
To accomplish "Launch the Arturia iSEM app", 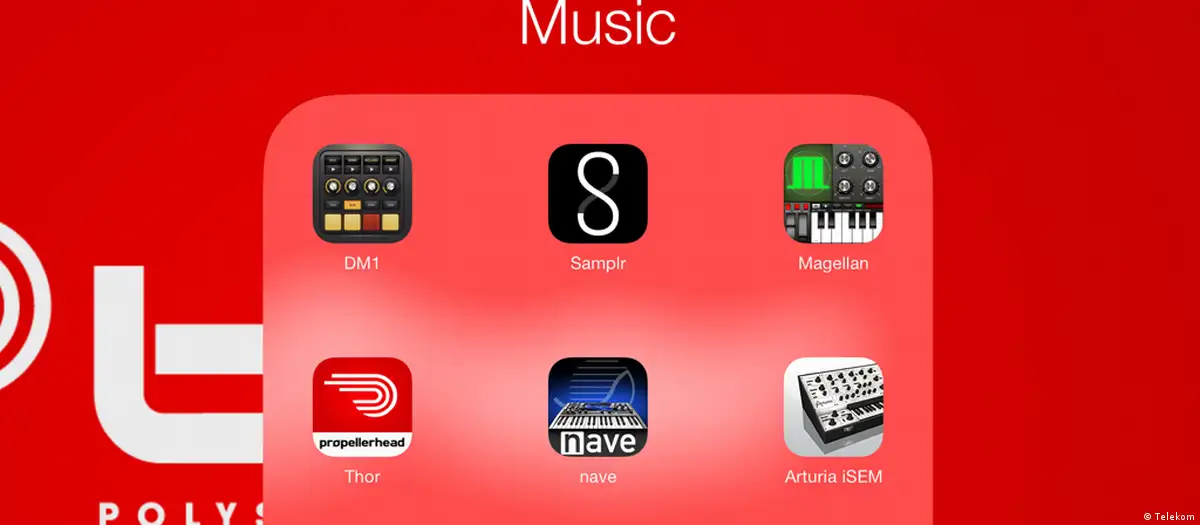I will (x=833, y=407).
